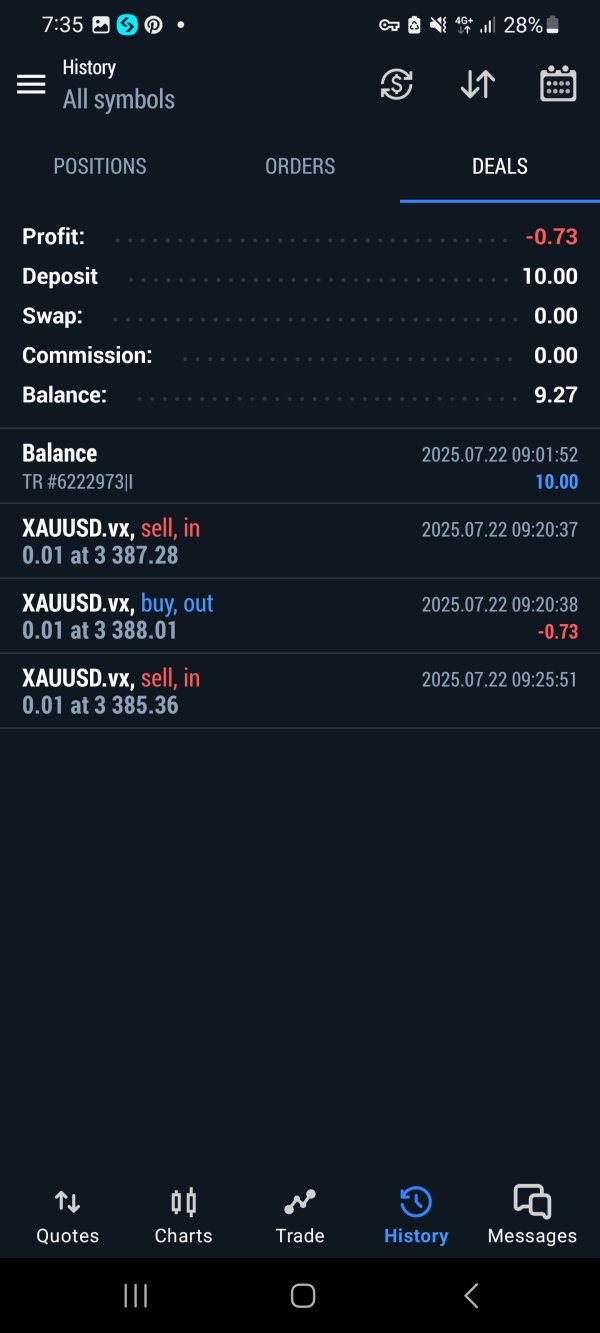Tap the system back button
Screen dimensions: 600x1333
[471, 1296]
